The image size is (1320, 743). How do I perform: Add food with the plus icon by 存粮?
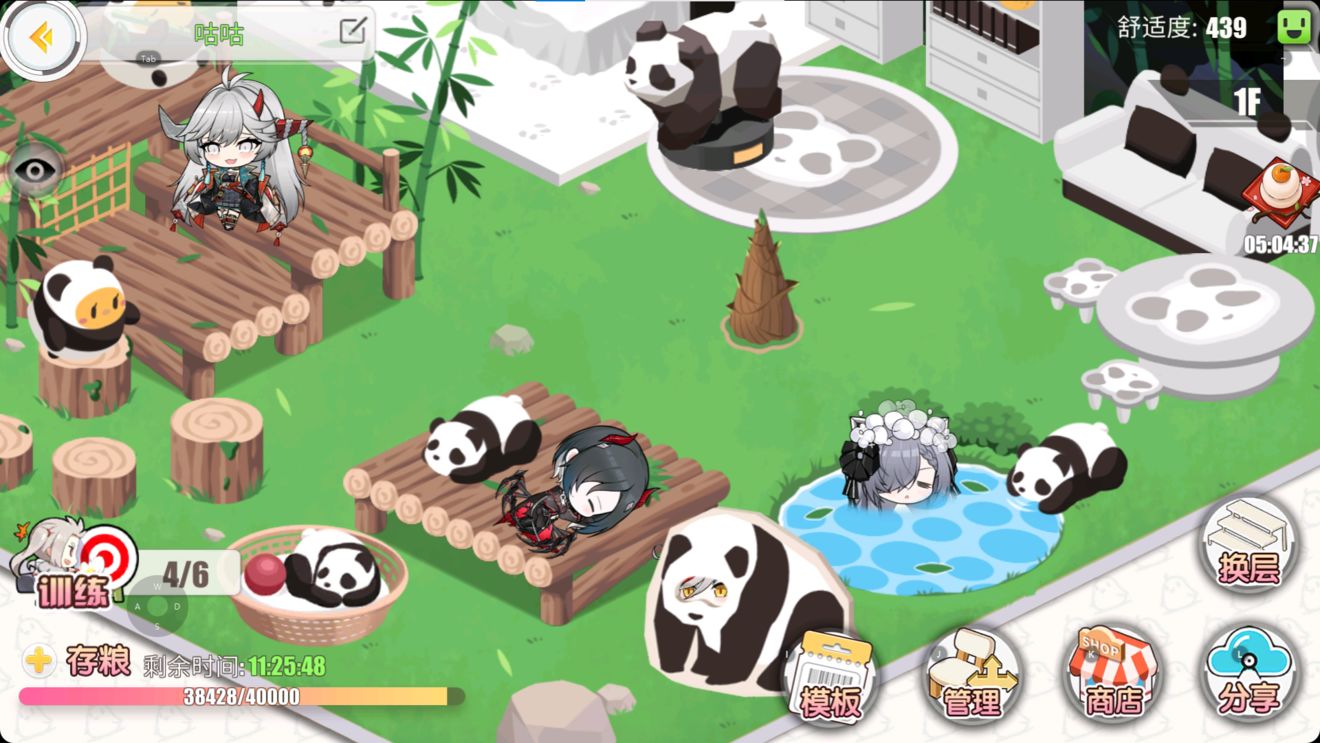[x=39, y=660]
